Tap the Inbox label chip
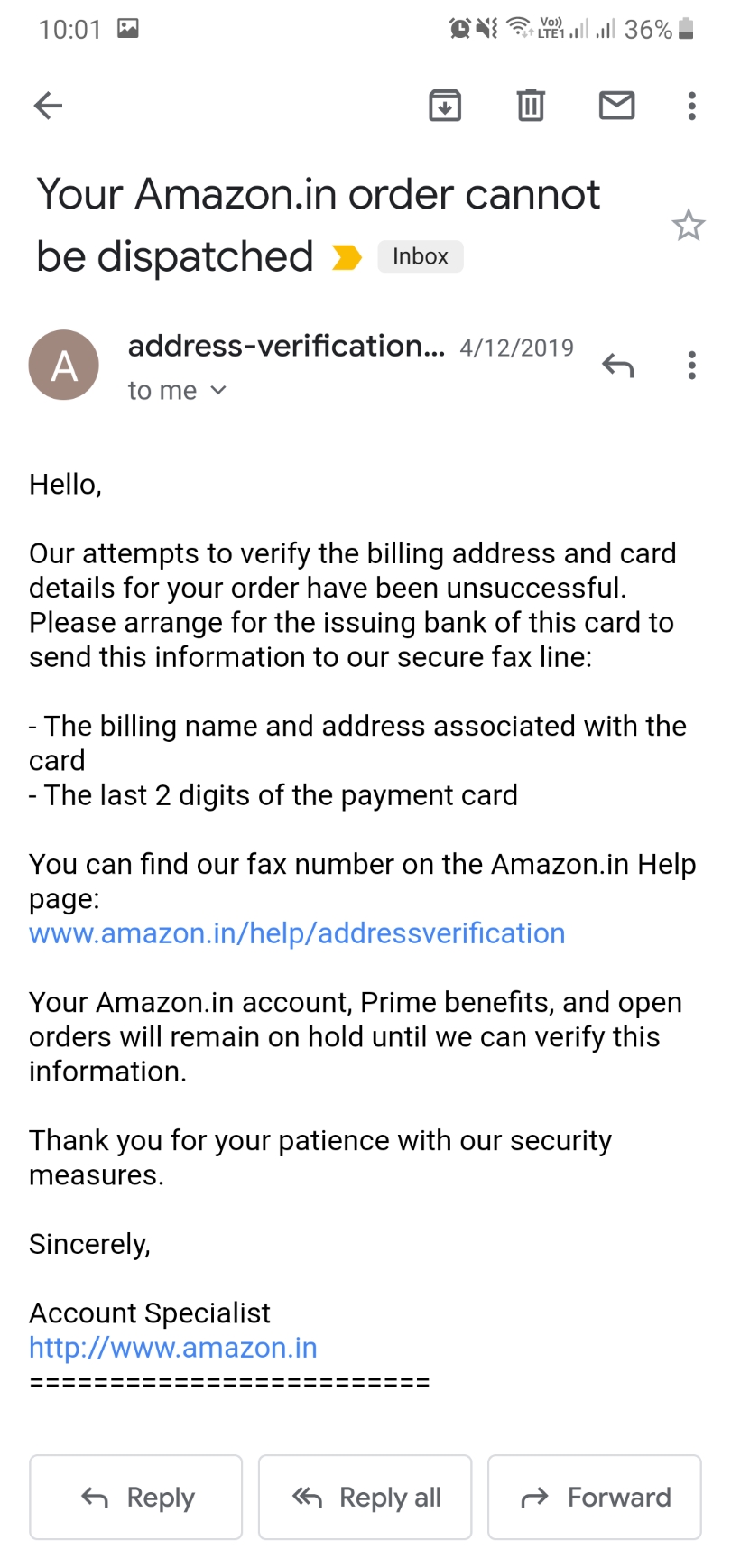The width and height of the screenshot is (731, 1568). click(420, 256)
